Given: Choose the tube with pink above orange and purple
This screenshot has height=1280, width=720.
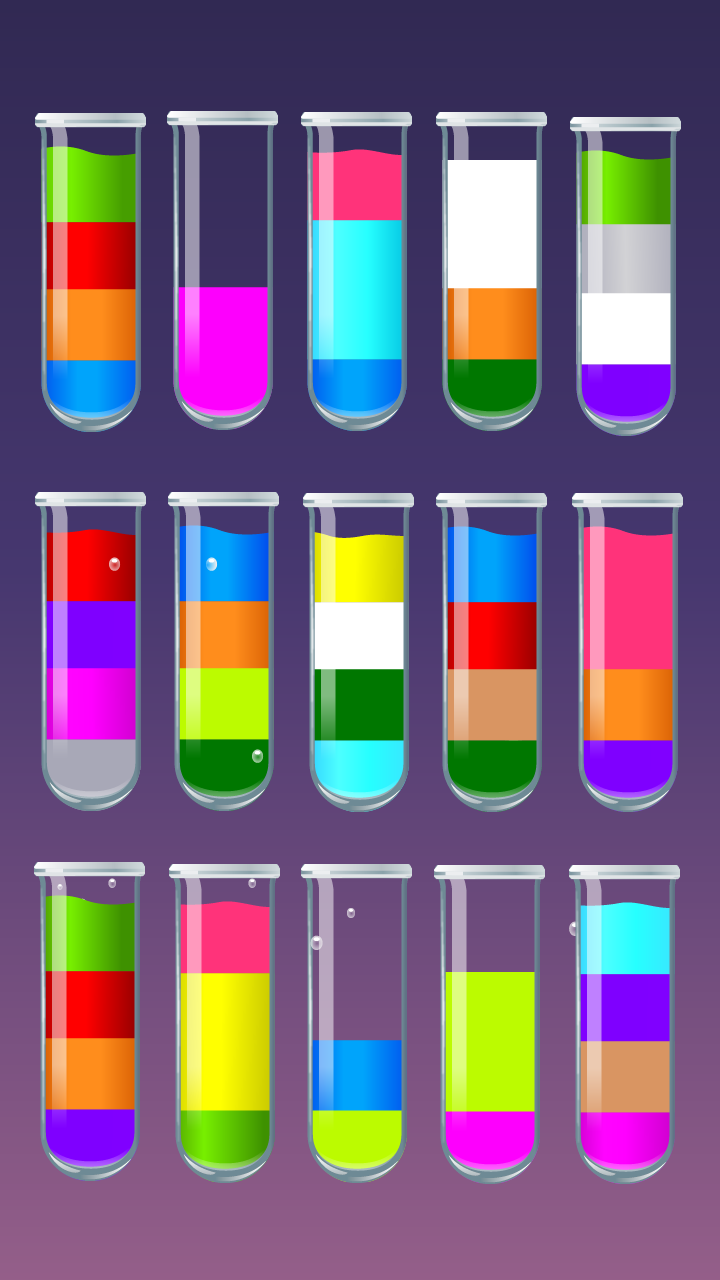Looking at the screenshot, I should click(x=627, y=650).
